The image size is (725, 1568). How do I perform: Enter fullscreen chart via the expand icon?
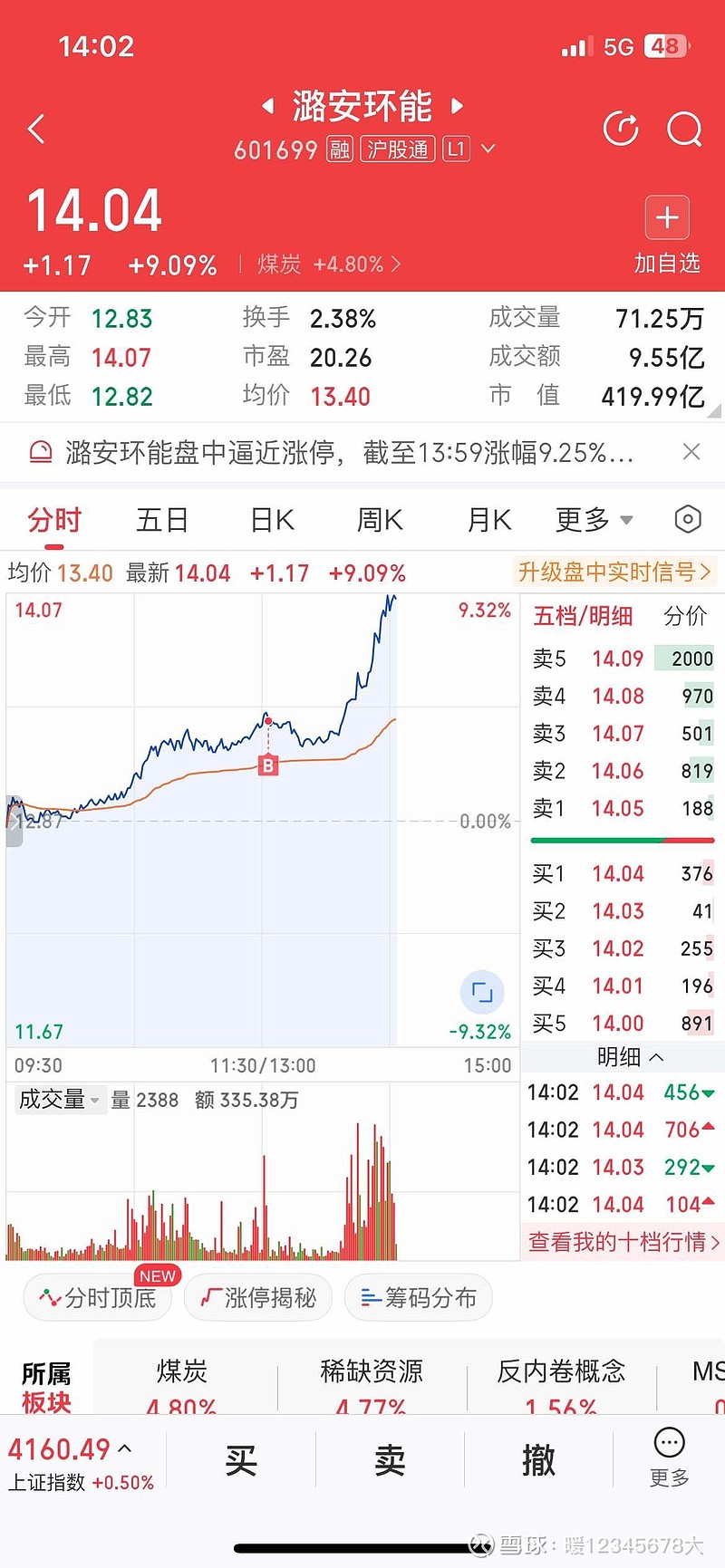[482, 992]
